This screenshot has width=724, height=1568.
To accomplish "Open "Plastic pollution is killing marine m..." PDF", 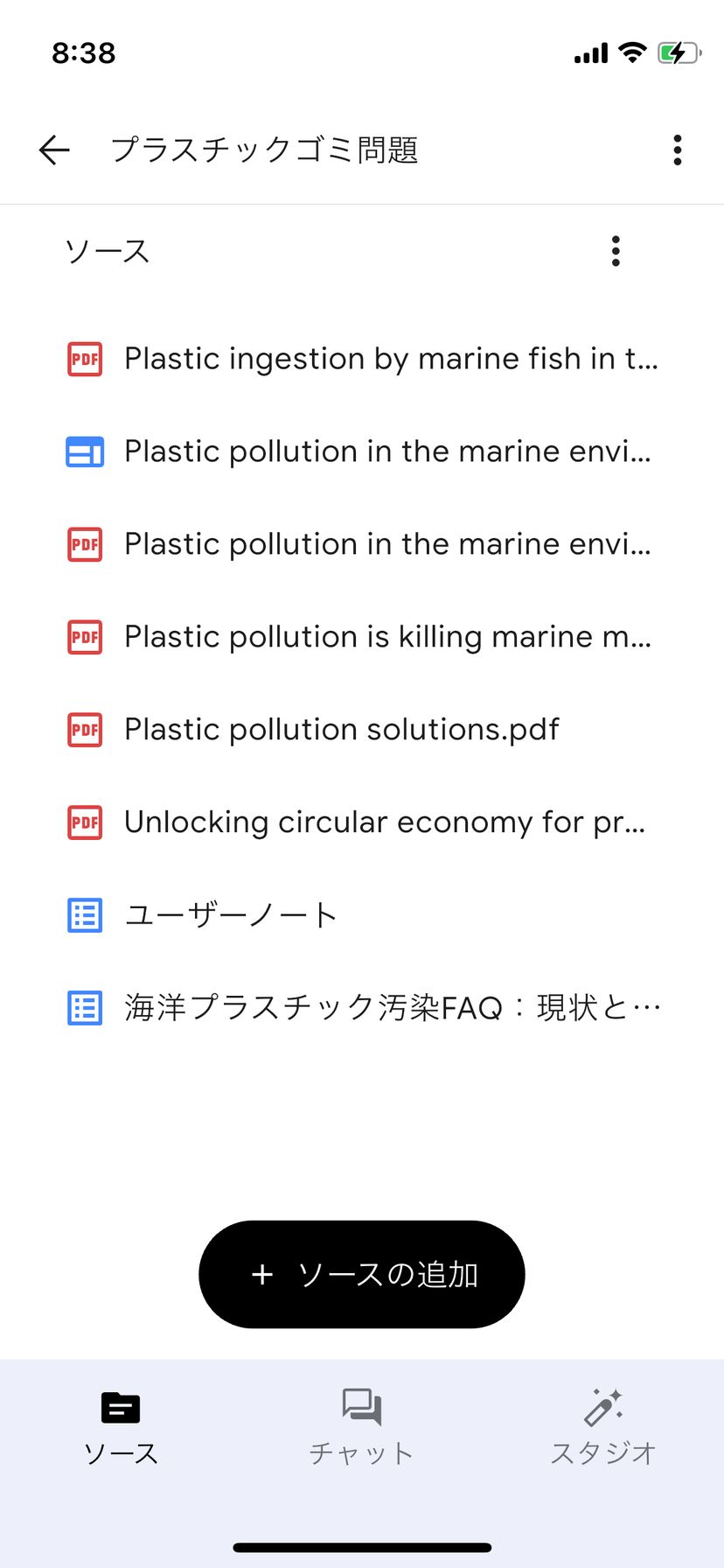I will coord(386,637).
